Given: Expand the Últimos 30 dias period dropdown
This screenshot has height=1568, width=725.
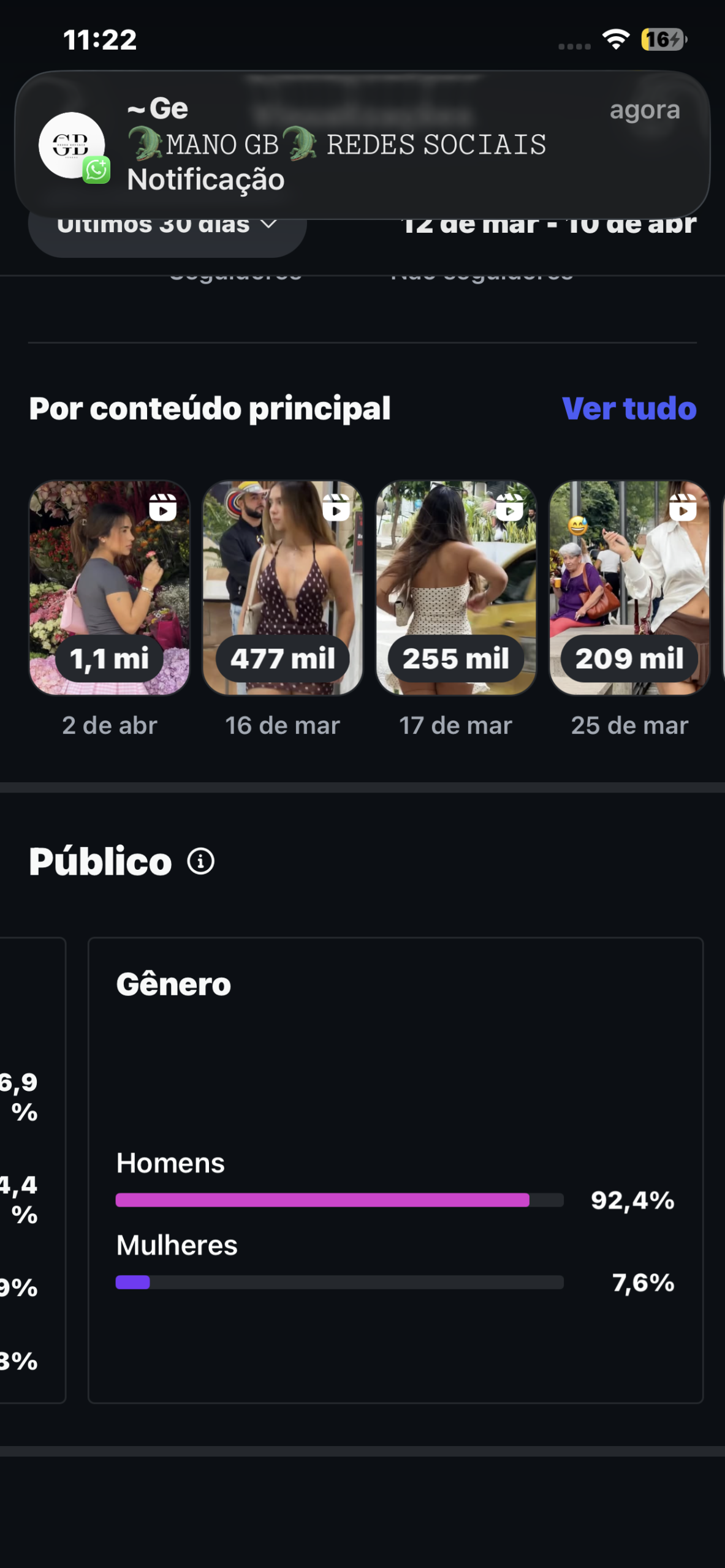Looking at the screenshot, I should (x=167, y=235).
